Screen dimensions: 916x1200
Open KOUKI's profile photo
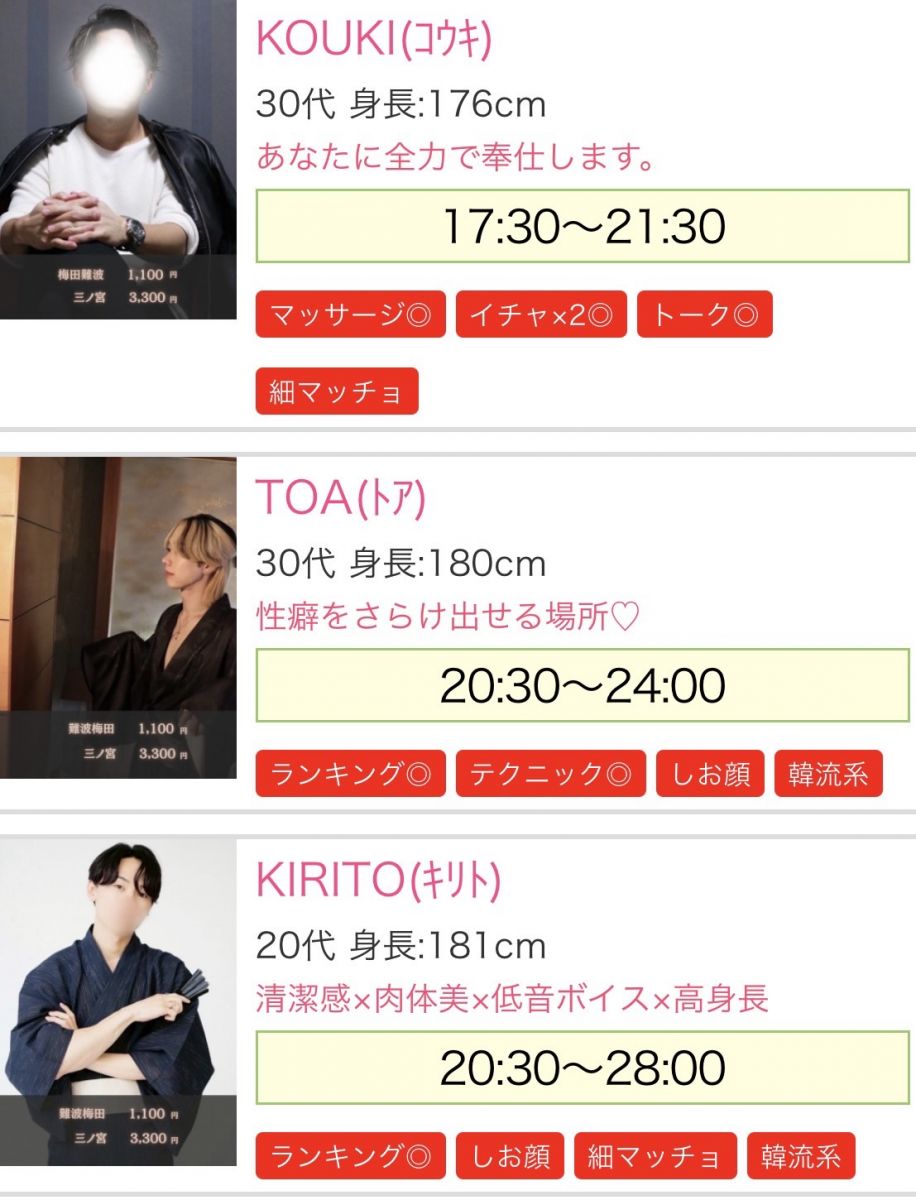118,160
